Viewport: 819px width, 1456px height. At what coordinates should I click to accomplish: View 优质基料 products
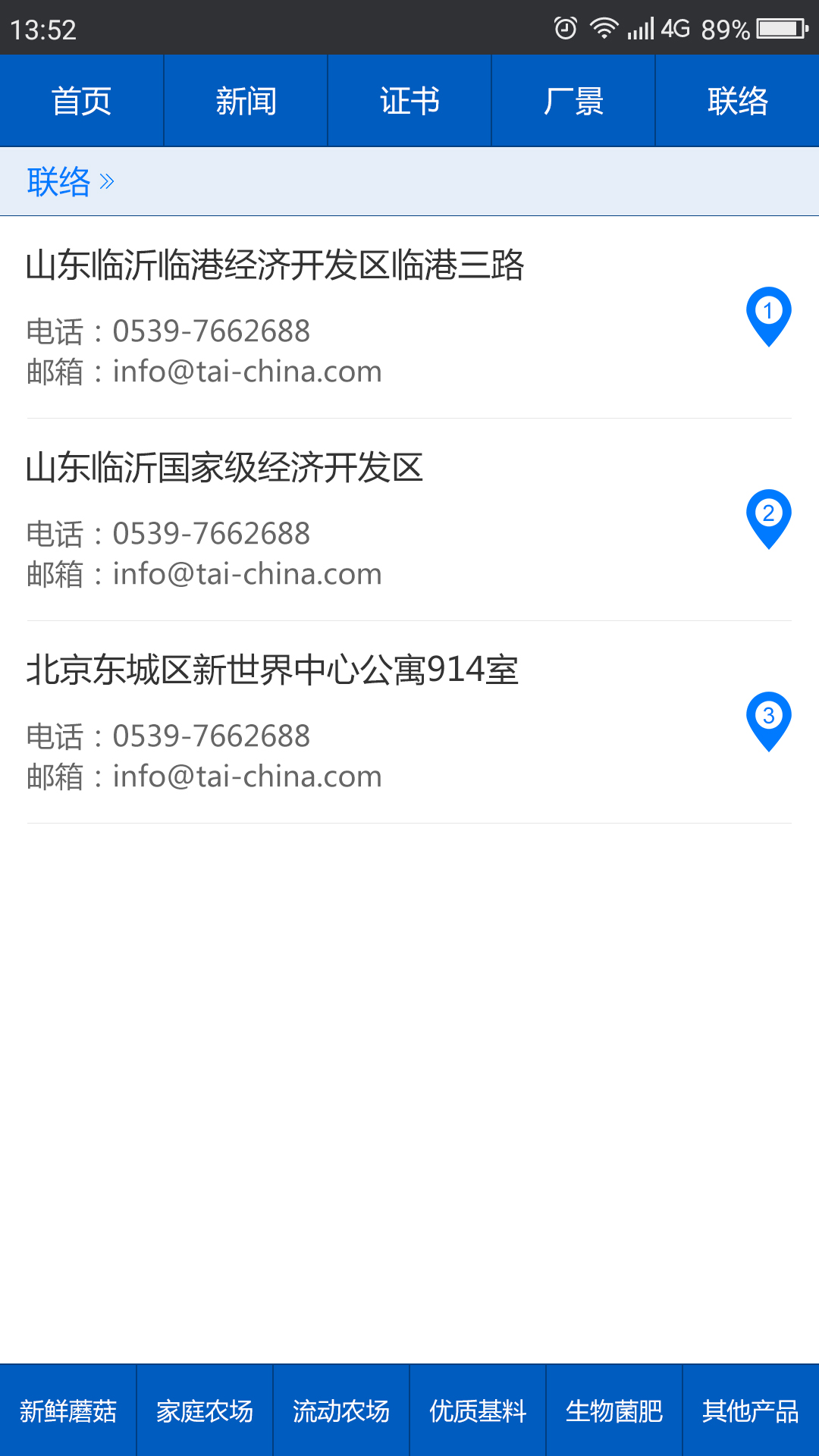(x=478, y=1411)
